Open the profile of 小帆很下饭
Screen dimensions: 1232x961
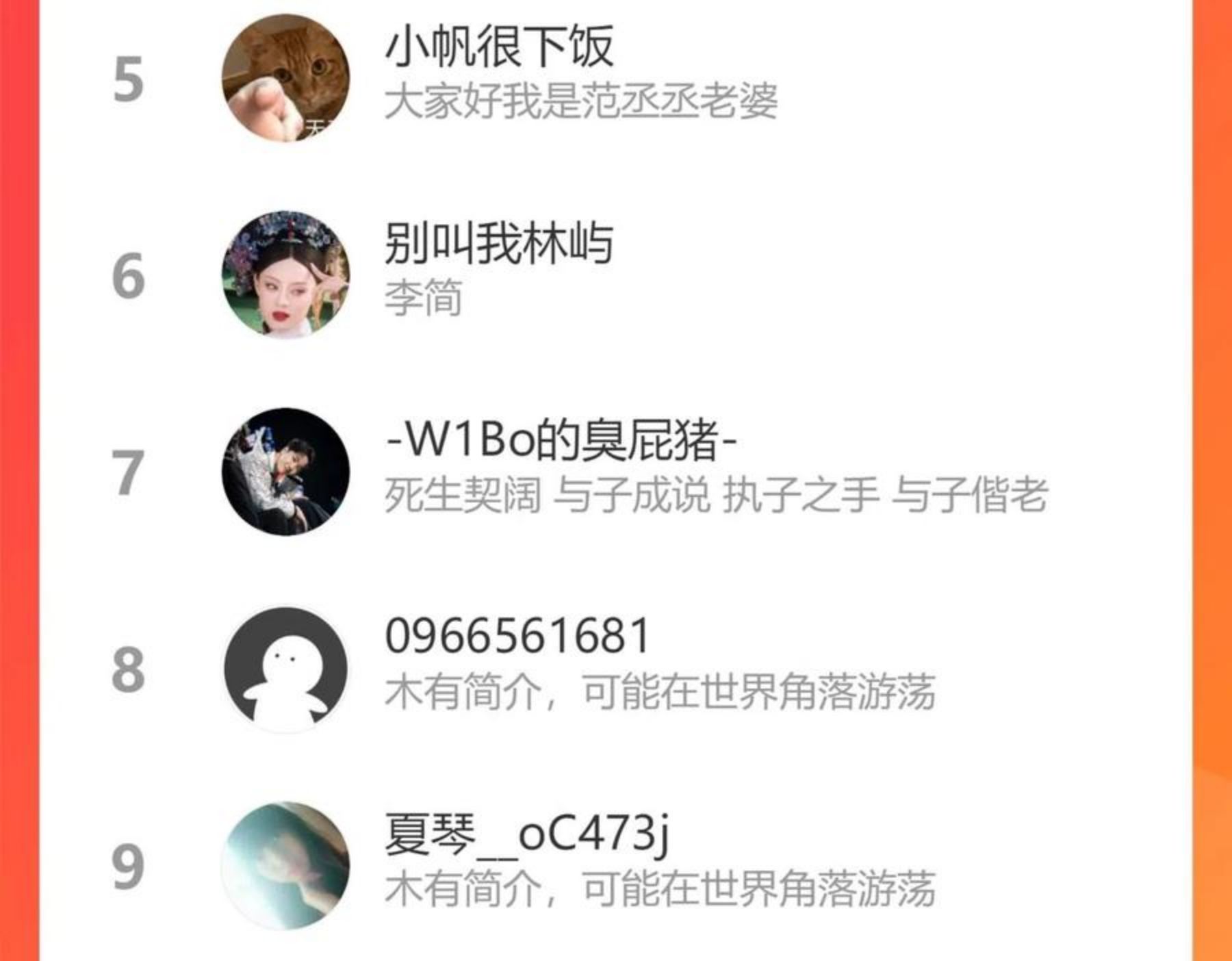pyautogui.click(x=616, y=79)
